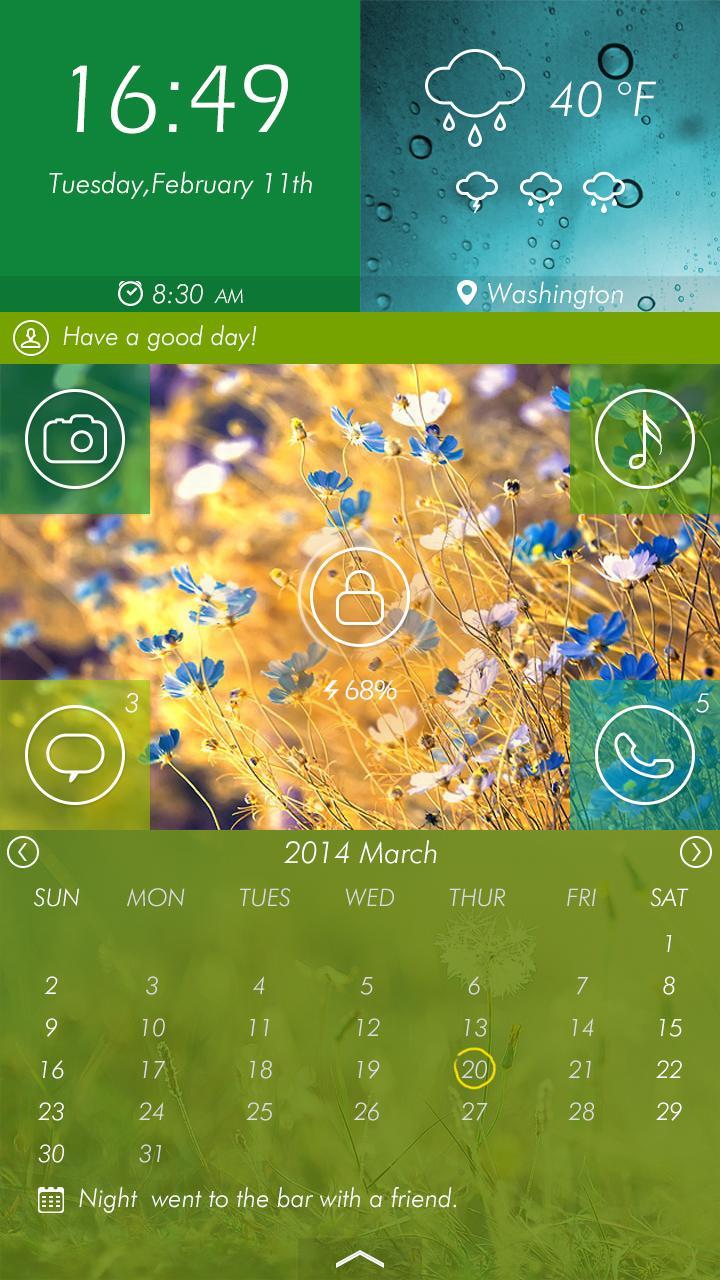Pick March 15 on the calendar

669,1027
